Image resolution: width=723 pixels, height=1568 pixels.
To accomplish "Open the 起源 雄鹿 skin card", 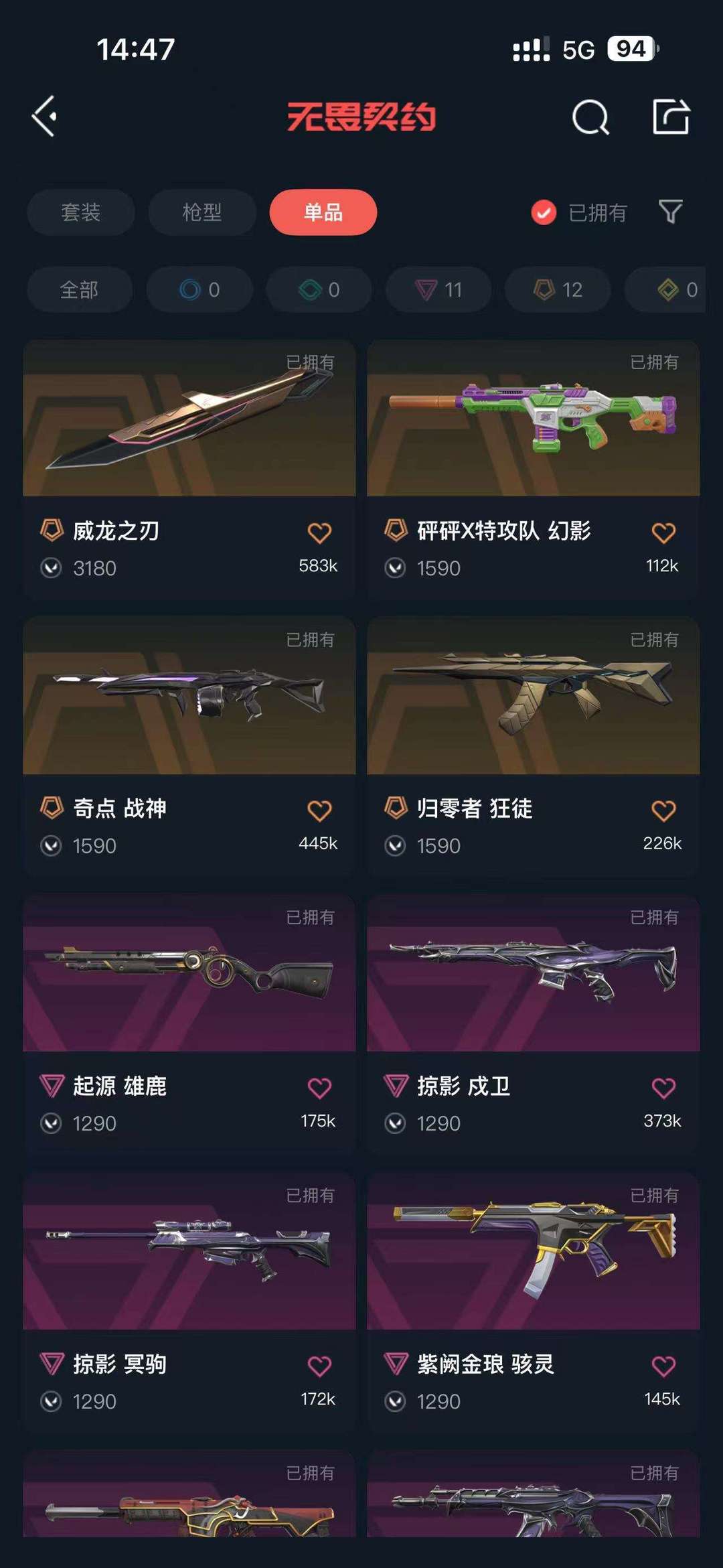I will 189,1024.
